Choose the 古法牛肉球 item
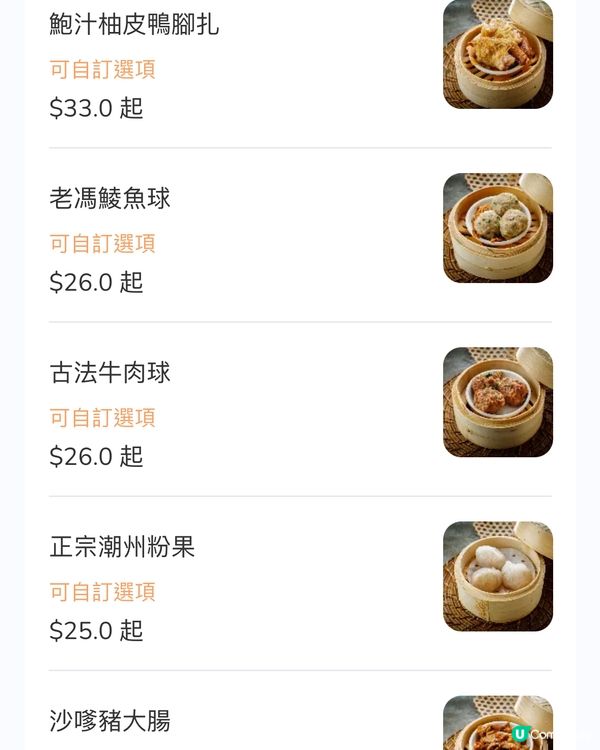The image size is (600, 750). (110, 373)
